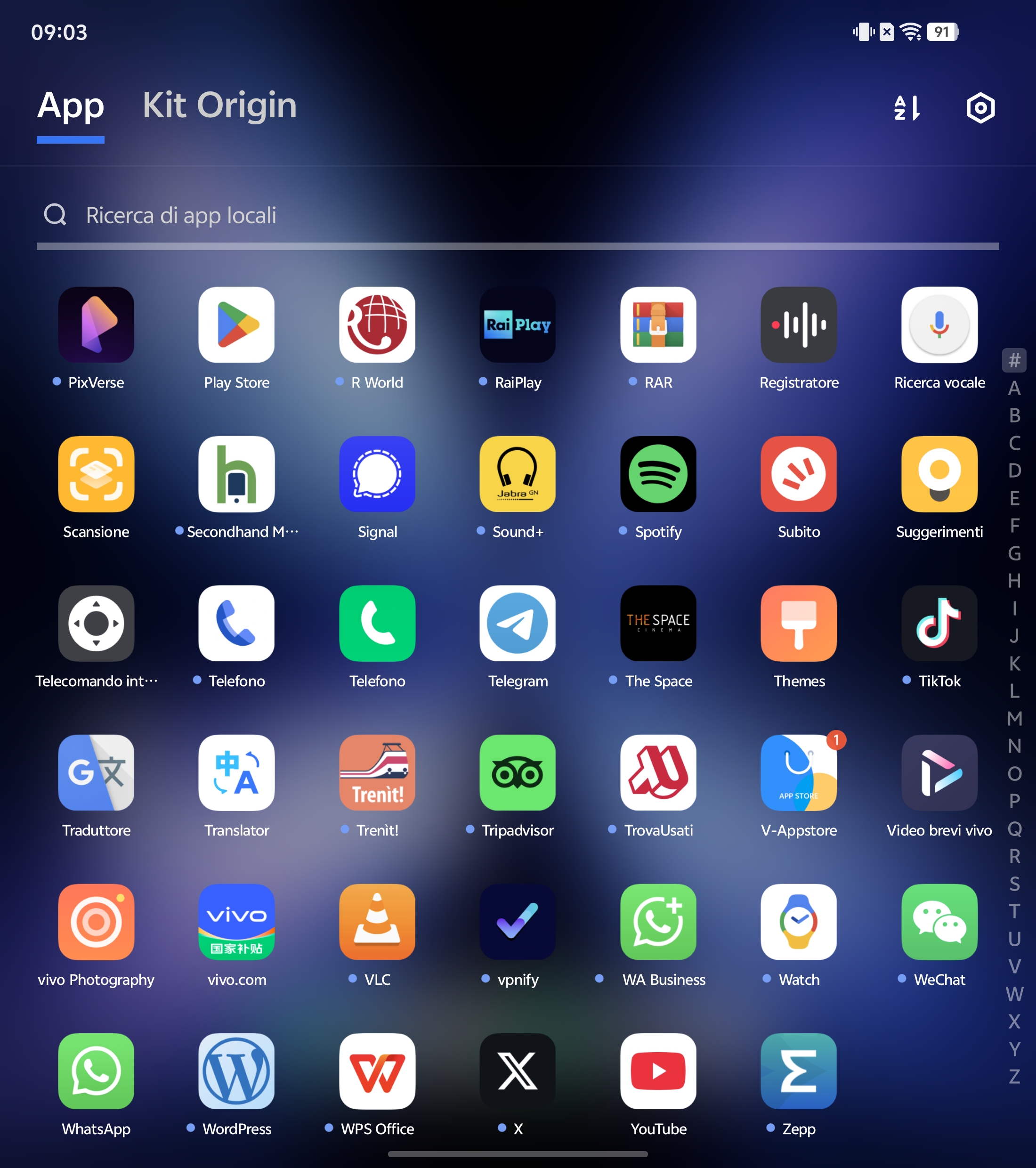The height and width of the screenshot is (1168, 1036).
Task: Open app drawer settings hexagon icon
Action: coord(980,107)
